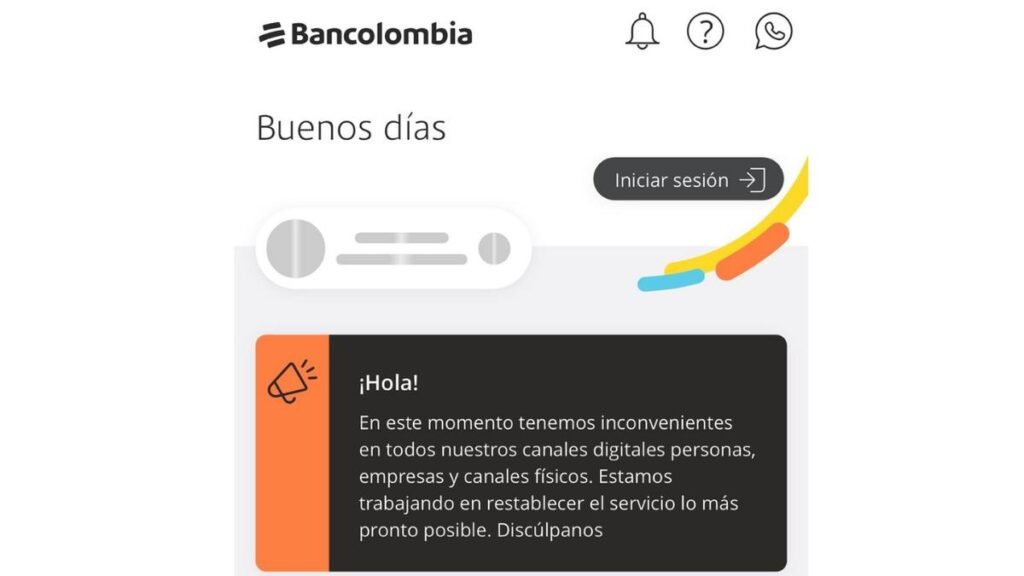1024x576 pixels.
Task: Open the notifications bell
Action: point(642,32)
